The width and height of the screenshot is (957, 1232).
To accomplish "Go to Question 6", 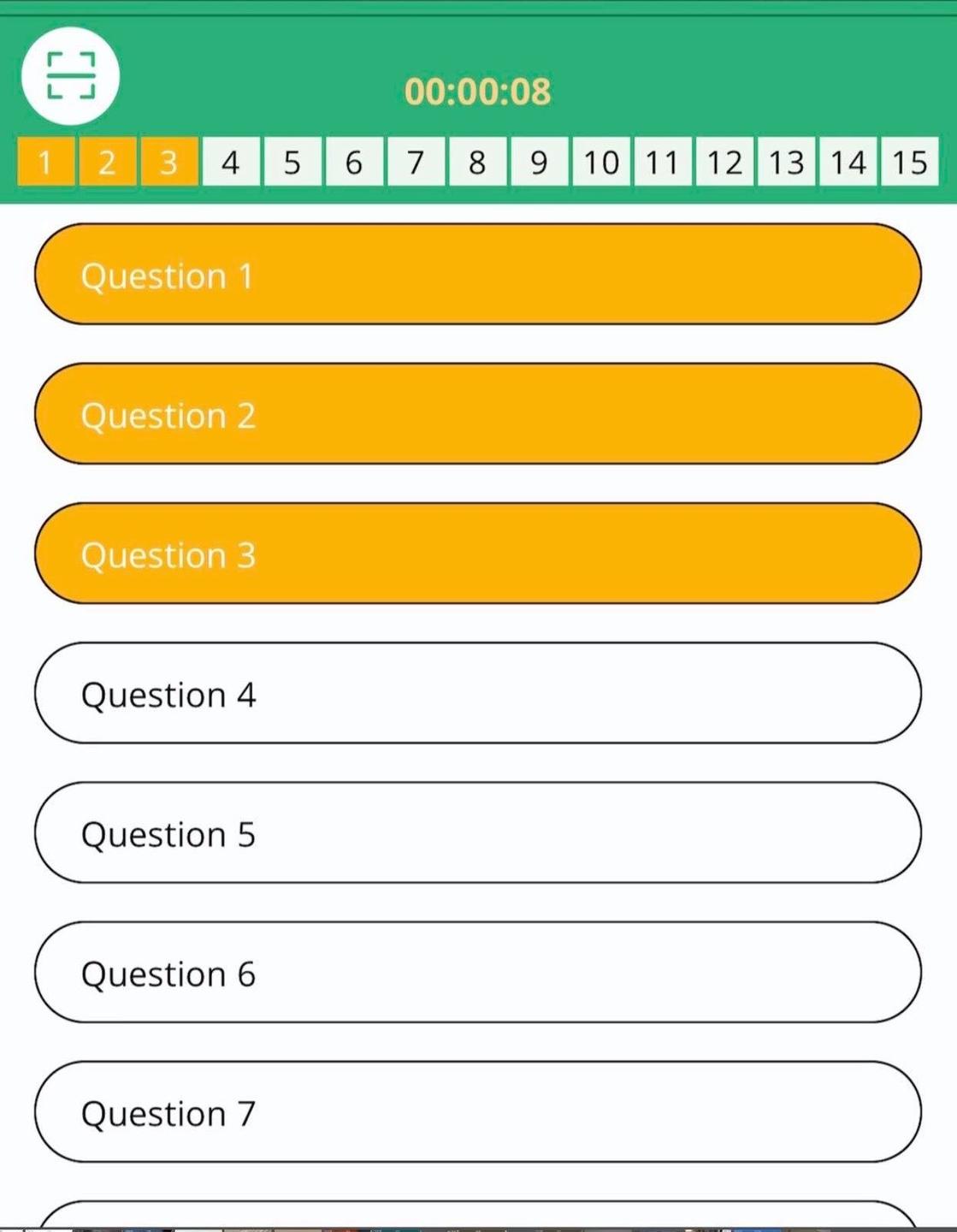I will (x=477, y=972).
